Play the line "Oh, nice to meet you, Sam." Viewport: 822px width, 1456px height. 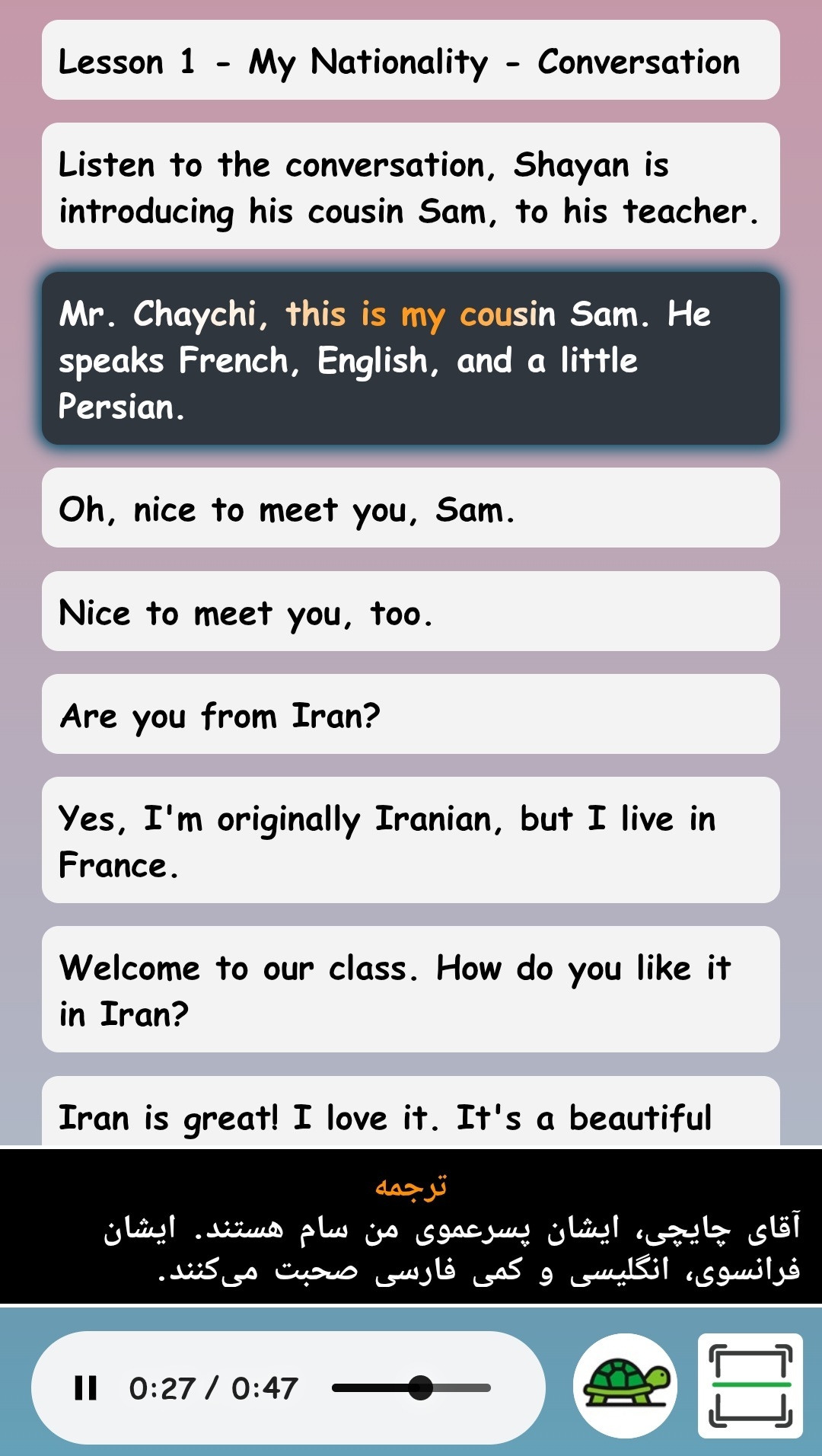tap(410, 508)
